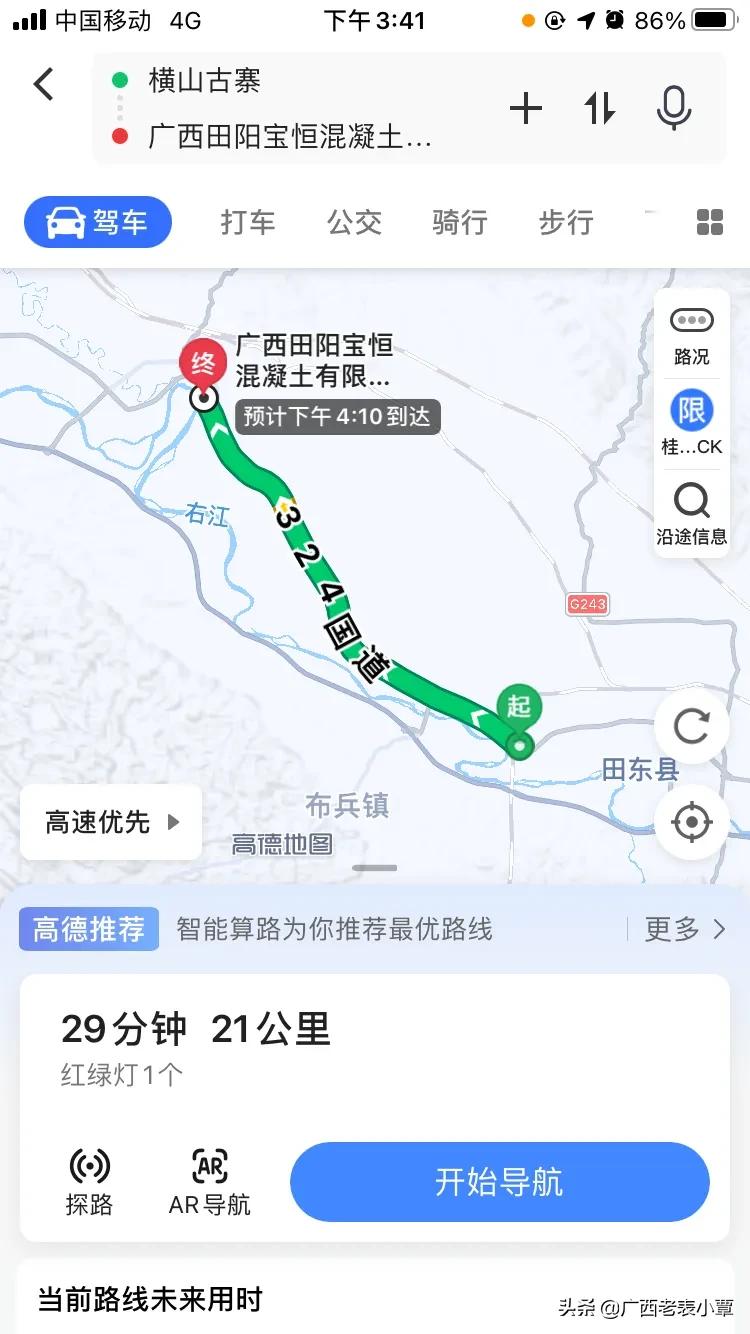Switch to 公交 travel mode

(355, 222)
